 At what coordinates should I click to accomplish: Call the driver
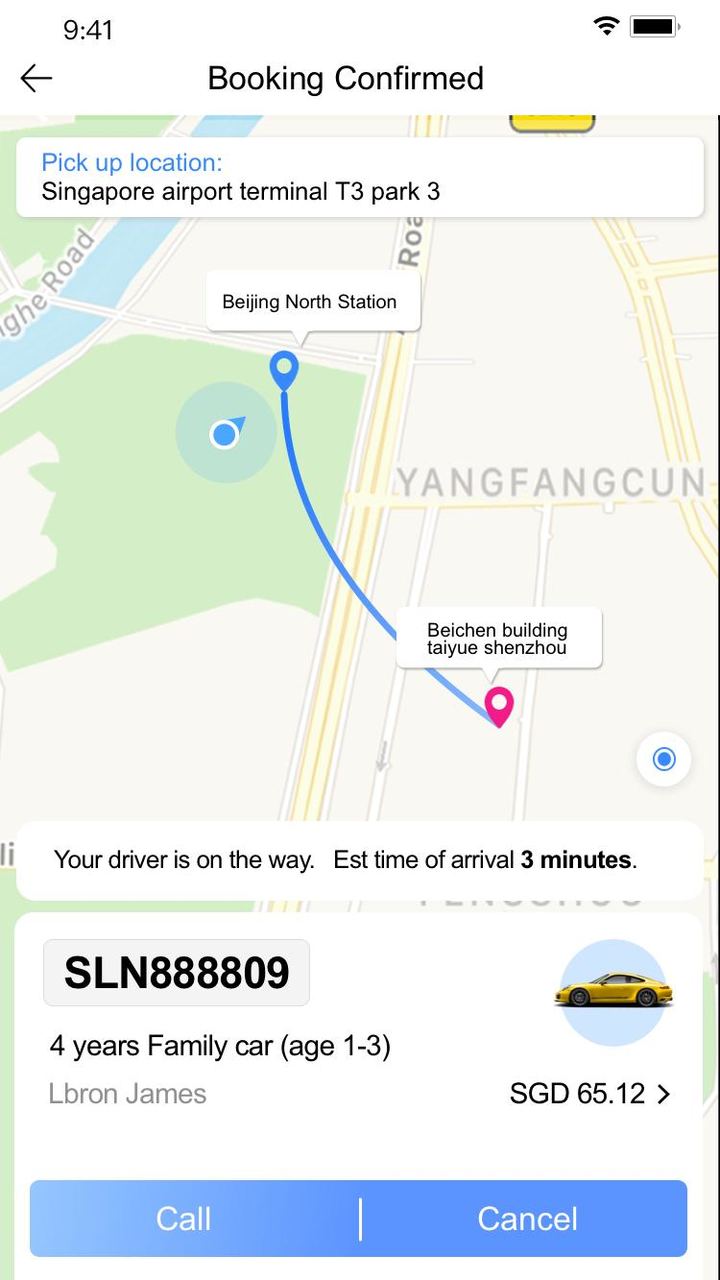(x=184, y=1218)
